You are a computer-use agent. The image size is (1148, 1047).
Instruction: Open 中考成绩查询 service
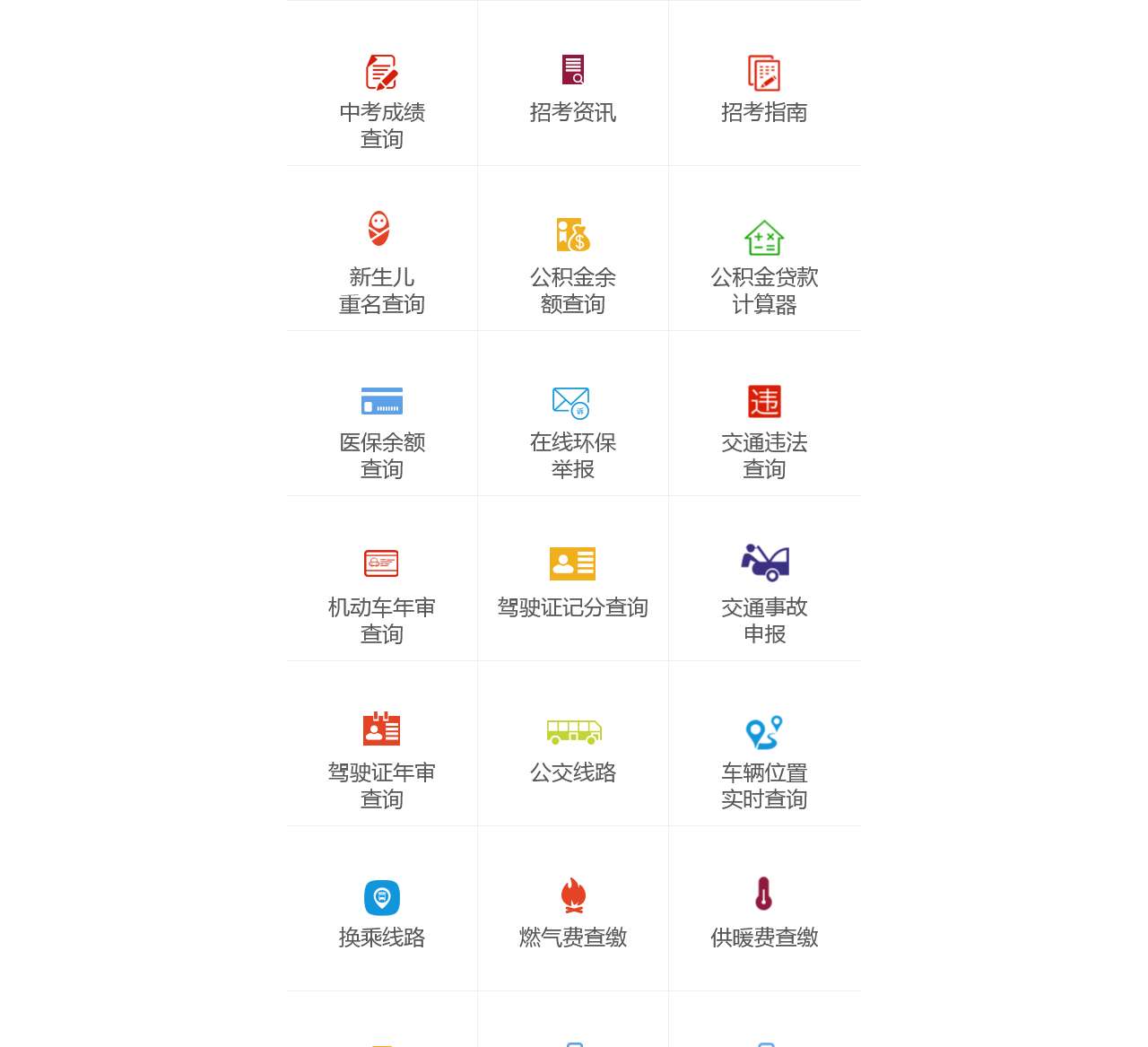[x=382, y=99]
